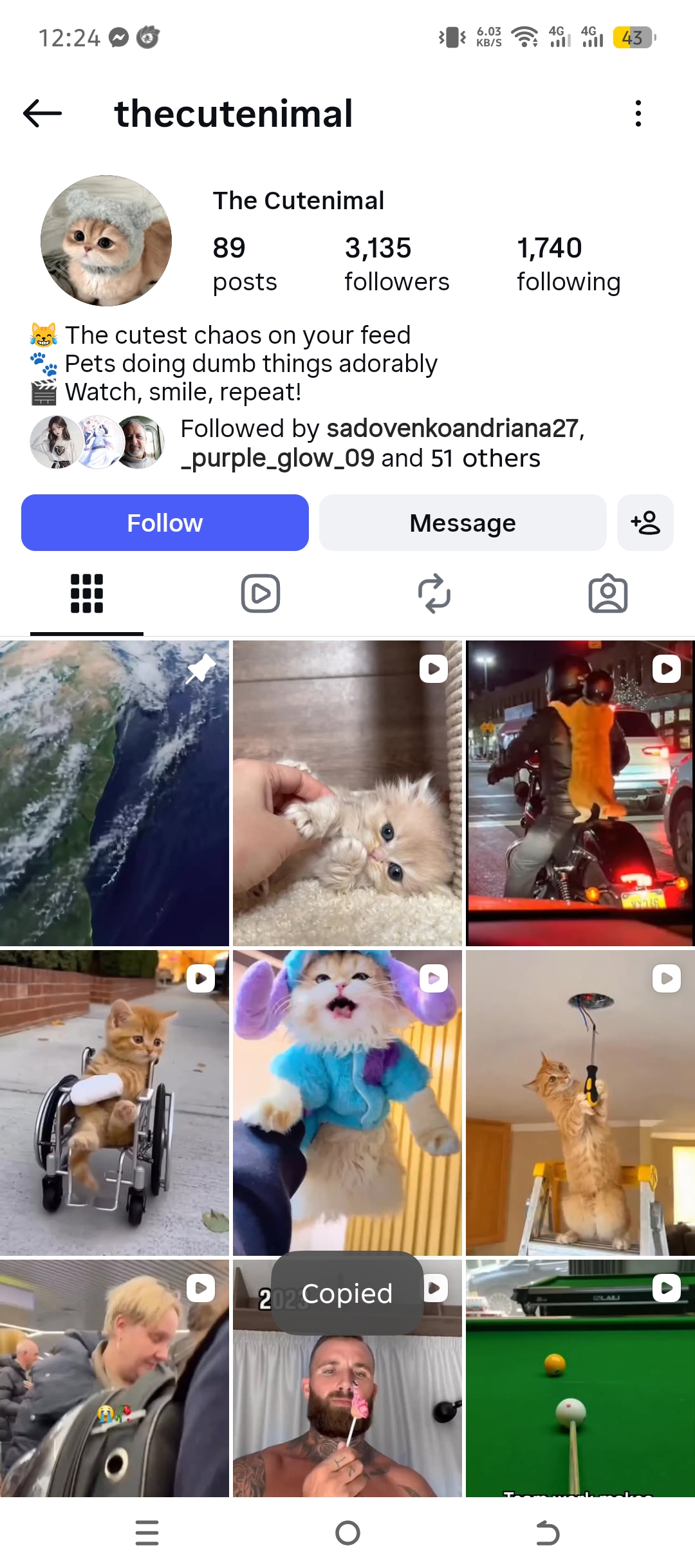
Task: Switch to the tagged photos tab
Action: coord(607,593)
